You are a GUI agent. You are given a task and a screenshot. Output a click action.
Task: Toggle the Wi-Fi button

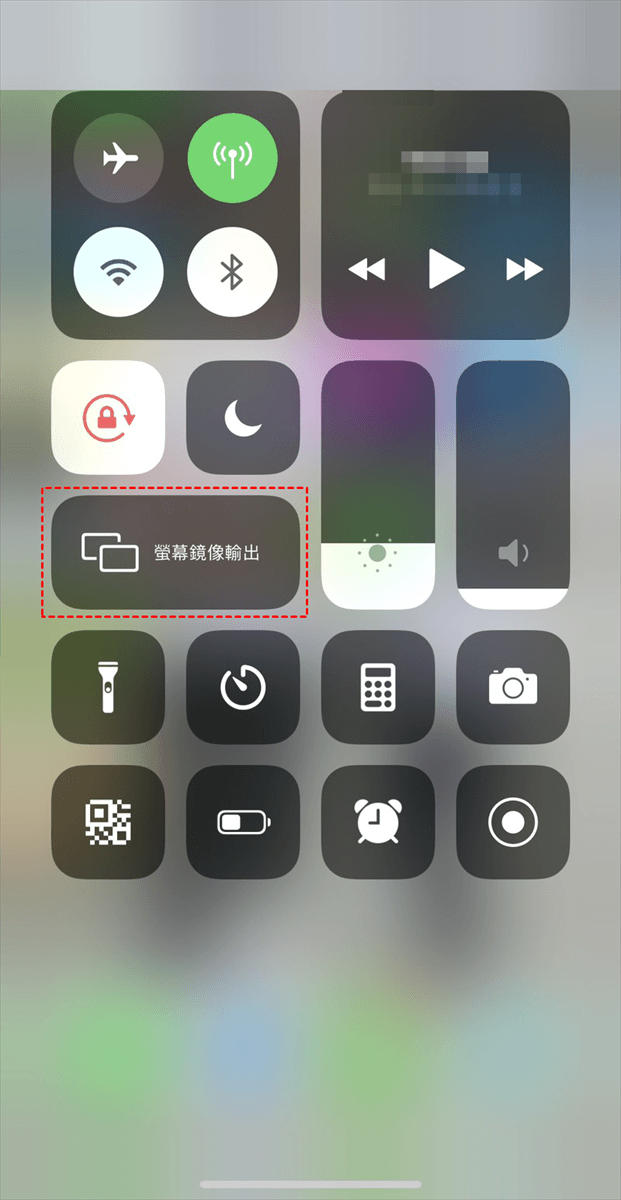(119, 272)
